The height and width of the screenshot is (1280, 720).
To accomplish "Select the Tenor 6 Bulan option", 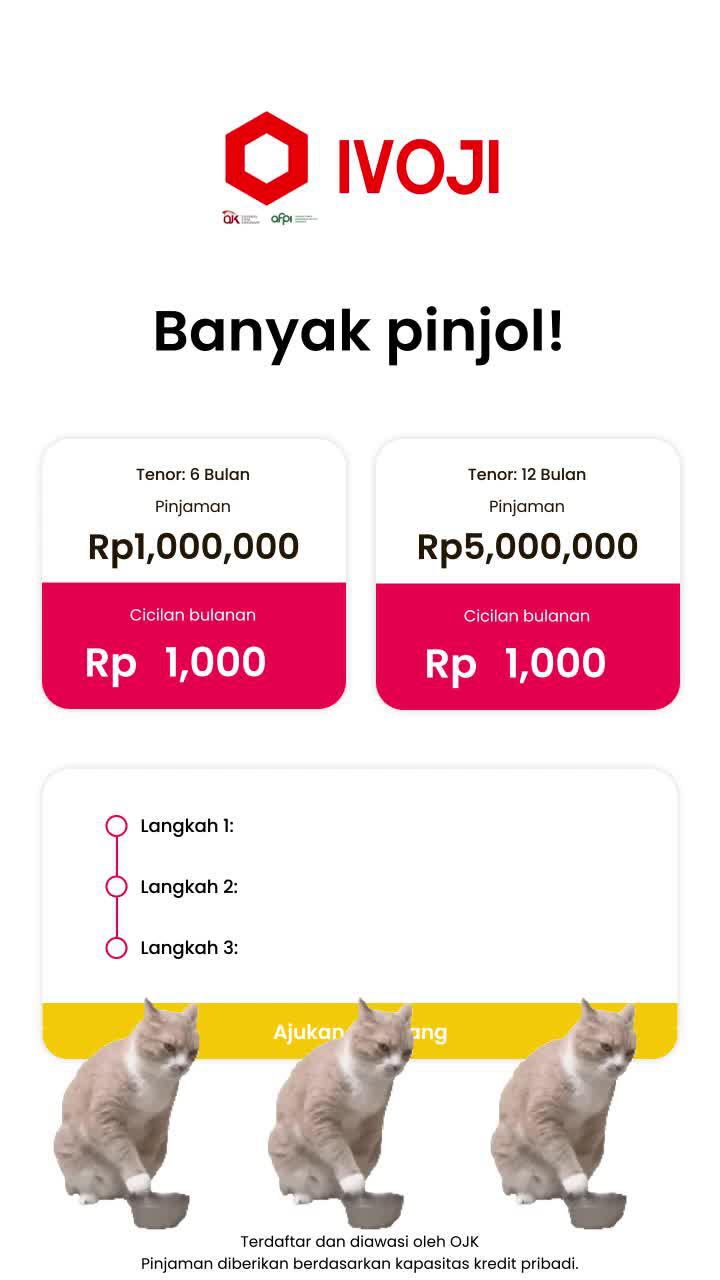I will click(192, 474).
